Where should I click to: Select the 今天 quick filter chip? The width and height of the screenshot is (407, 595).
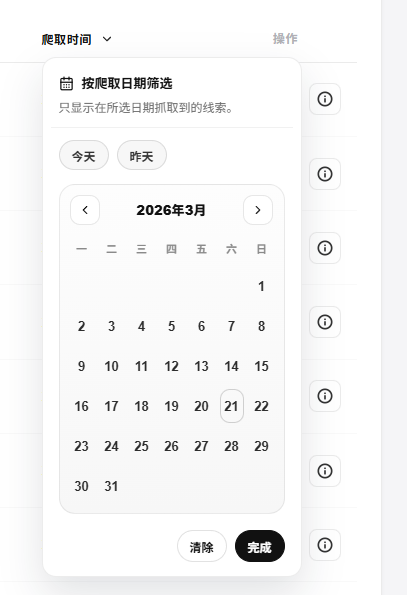84,156
